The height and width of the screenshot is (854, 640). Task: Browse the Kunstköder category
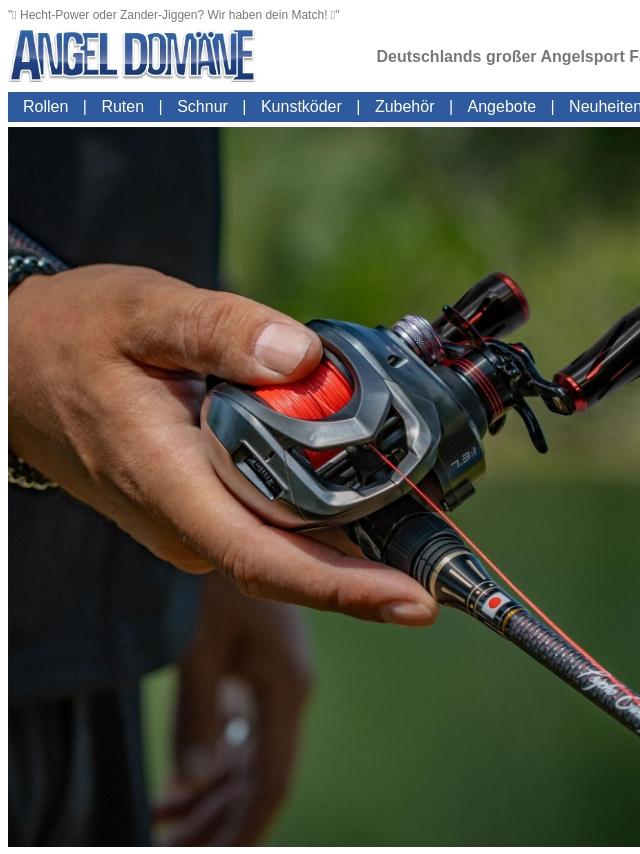tap(301, 106)
